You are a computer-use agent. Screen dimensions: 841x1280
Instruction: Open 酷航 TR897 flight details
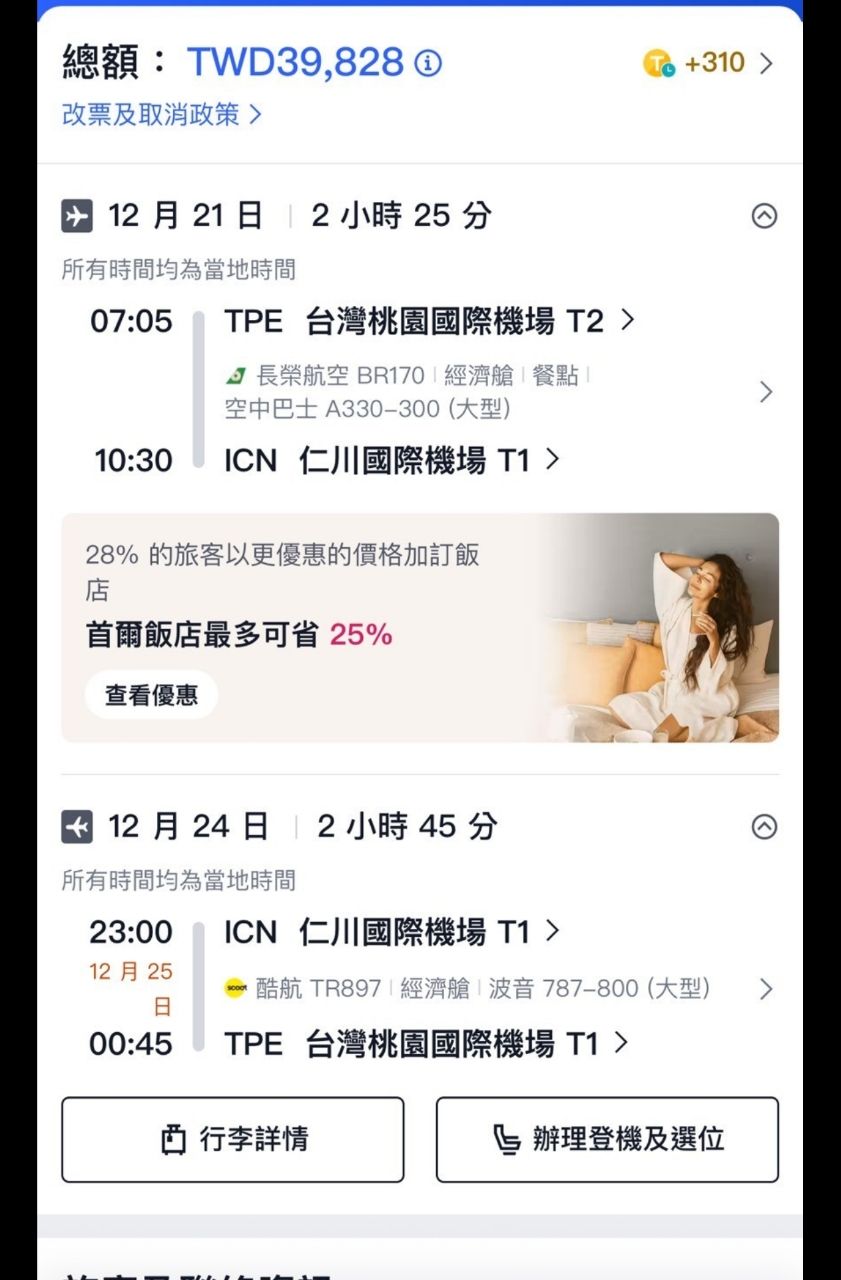[498, 989]
